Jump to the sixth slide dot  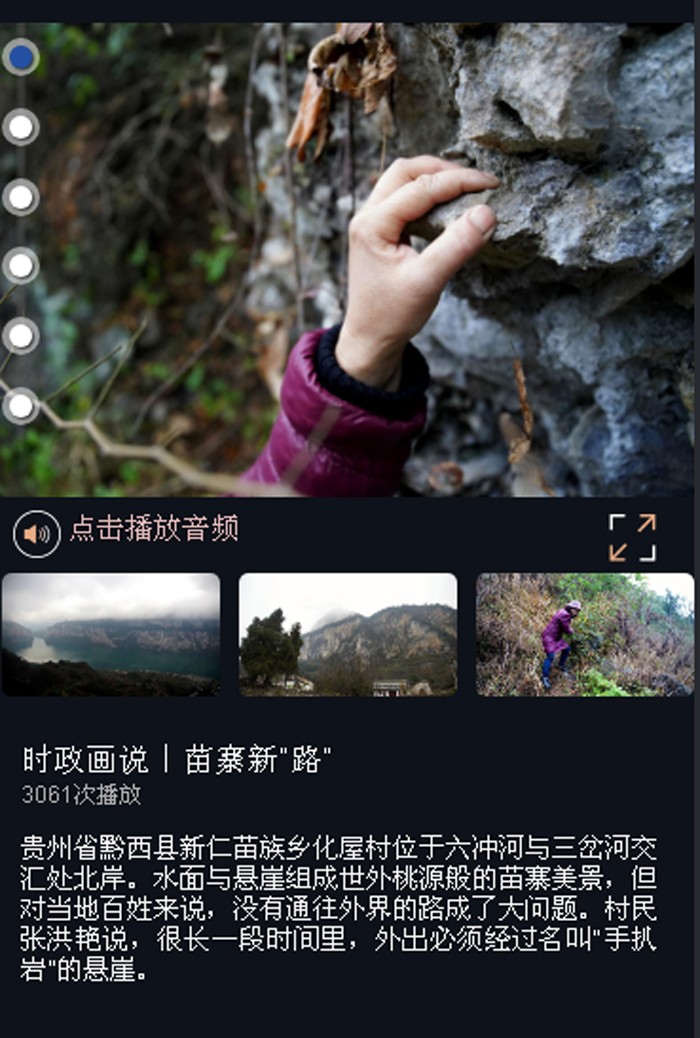coord(21,406)
